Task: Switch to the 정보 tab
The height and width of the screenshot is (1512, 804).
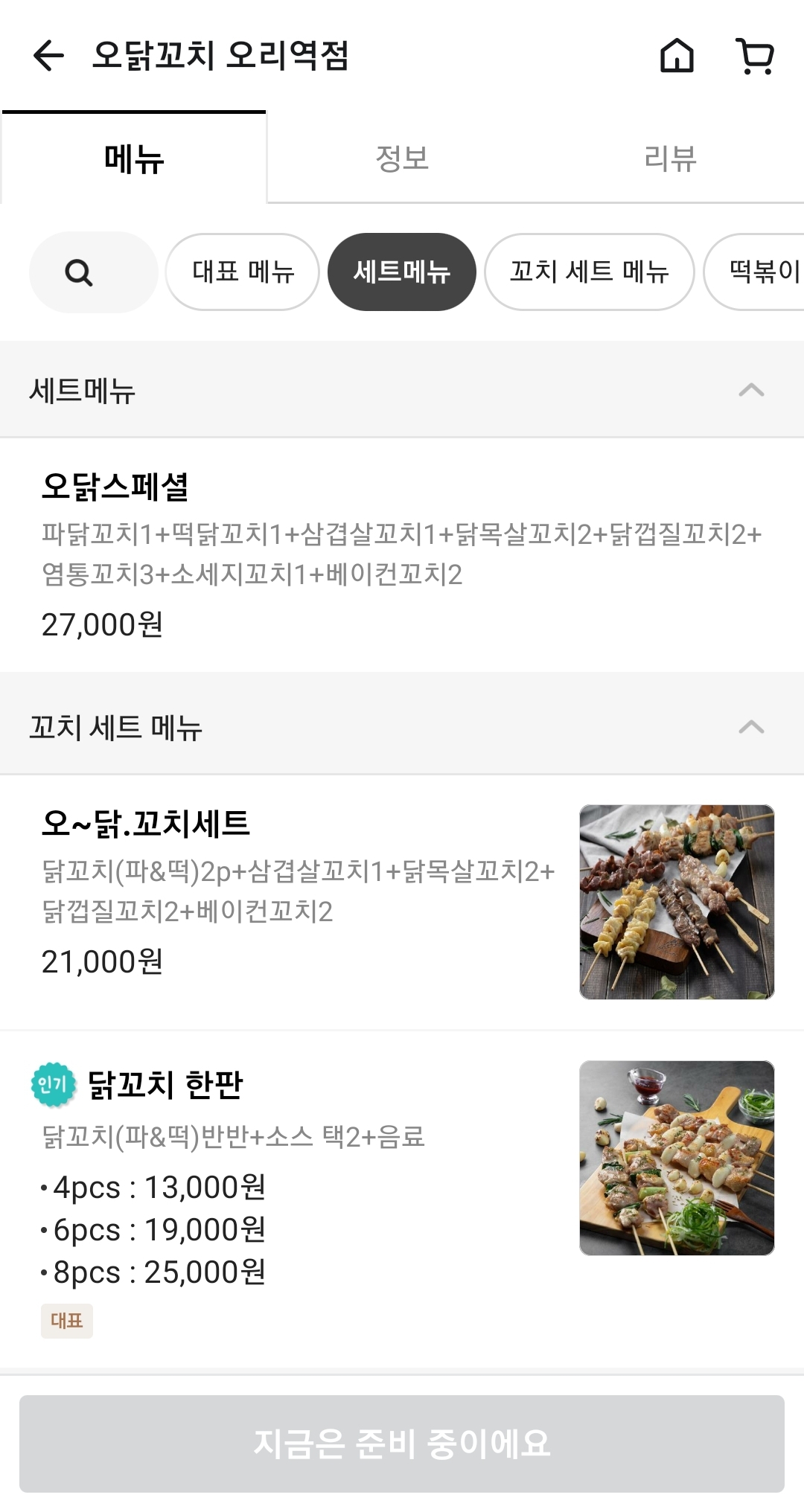Action: (x=402, y=158)
